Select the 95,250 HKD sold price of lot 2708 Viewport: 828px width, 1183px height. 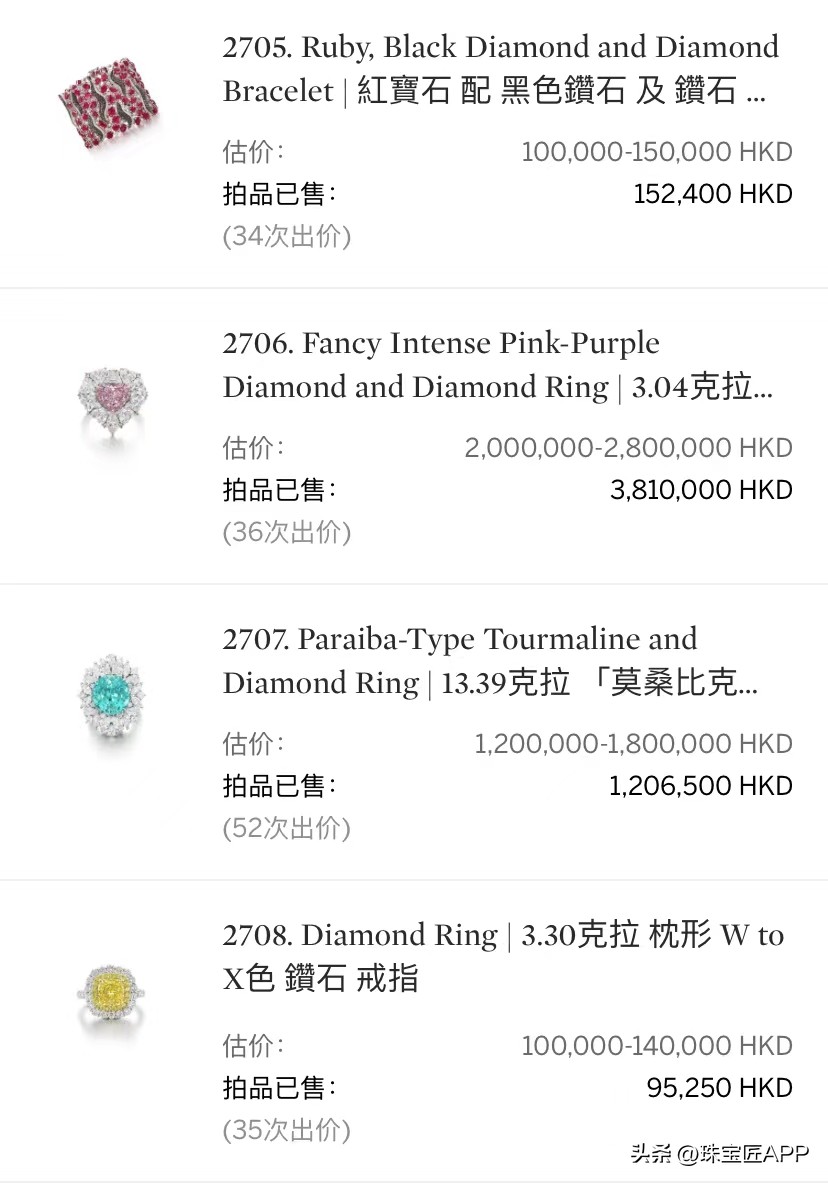721,1088
